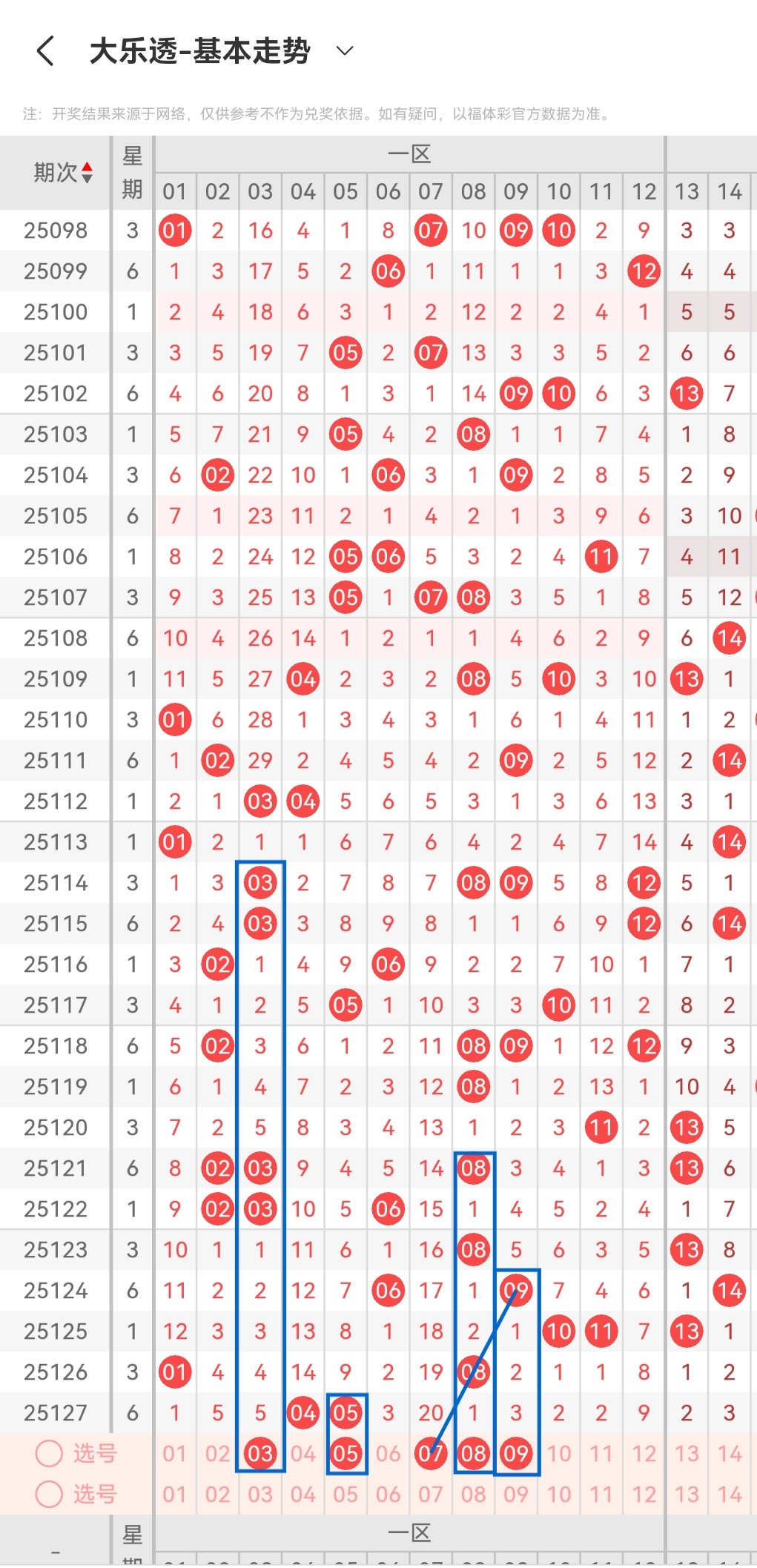Deselect the highlighted 07 in the pick row

point(431,1453)
